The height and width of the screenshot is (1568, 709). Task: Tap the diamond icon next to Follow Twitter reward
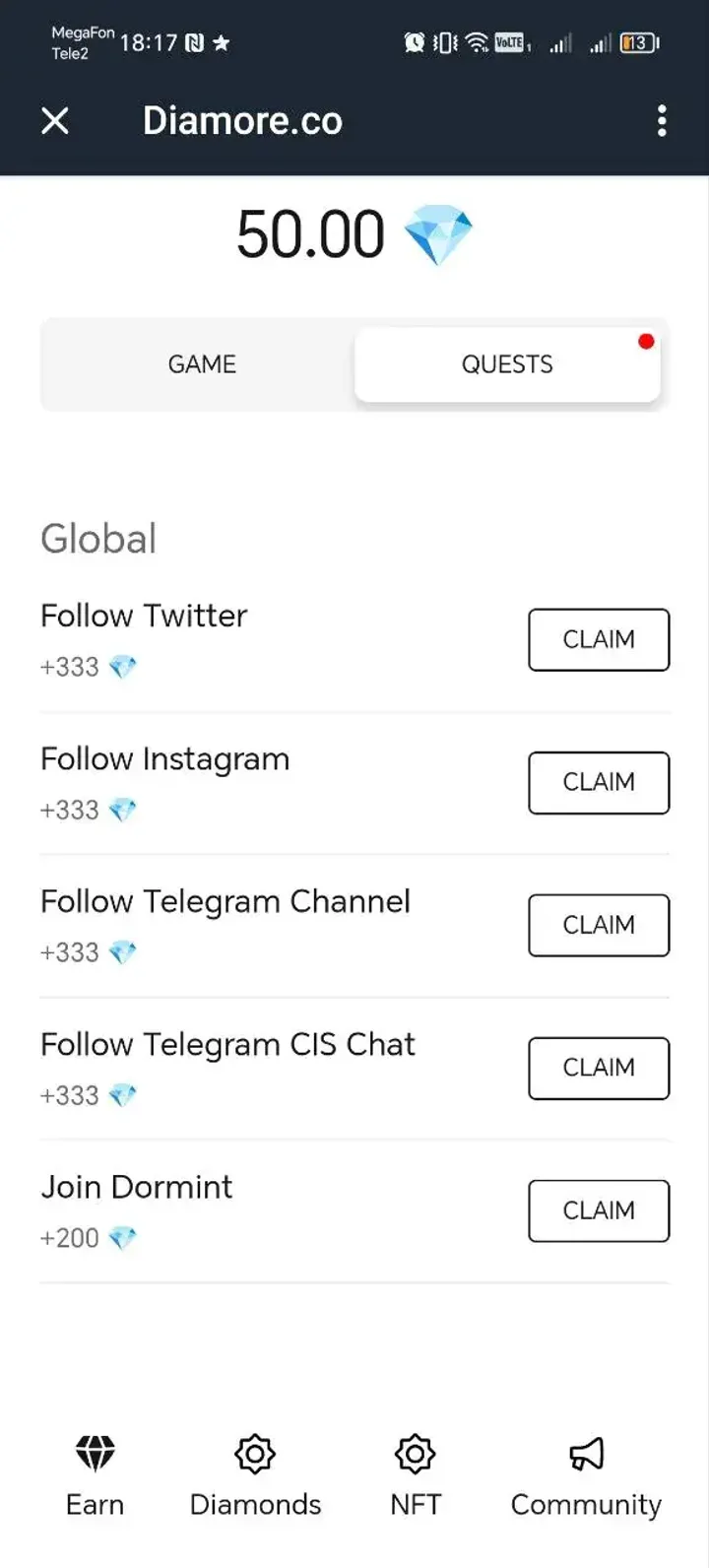[x=121, y=667]
